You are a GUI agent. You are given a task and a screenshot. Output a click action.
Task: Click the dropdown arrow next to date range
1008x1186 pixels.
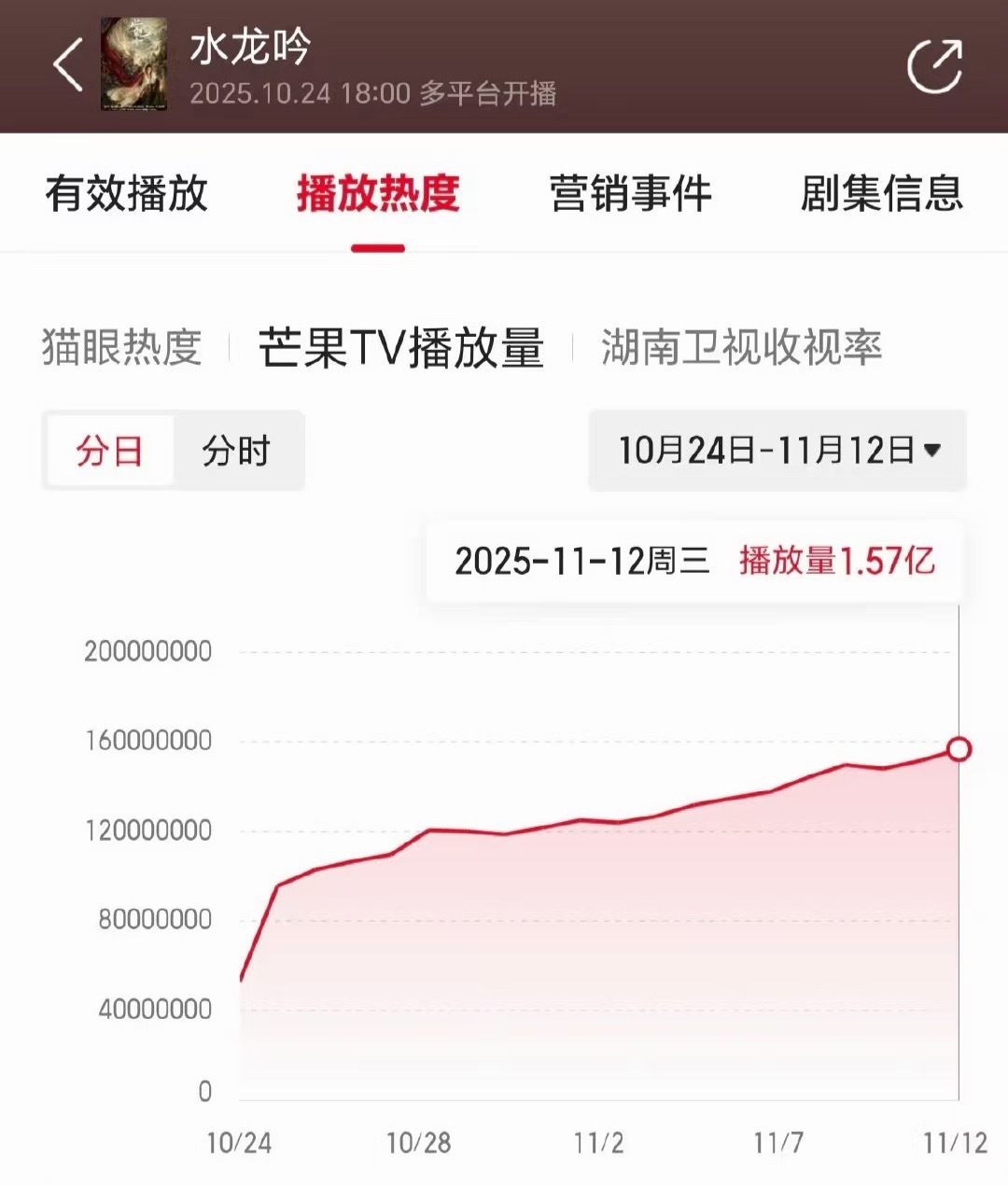point(933,451)
